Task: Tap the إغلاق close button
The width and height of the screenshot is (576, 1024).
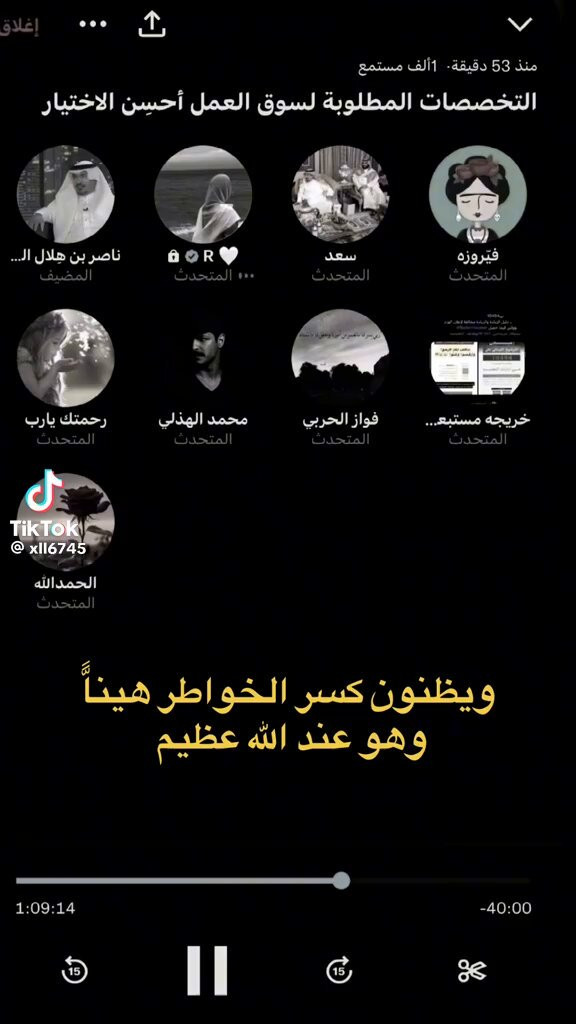Action: (20, 26)
